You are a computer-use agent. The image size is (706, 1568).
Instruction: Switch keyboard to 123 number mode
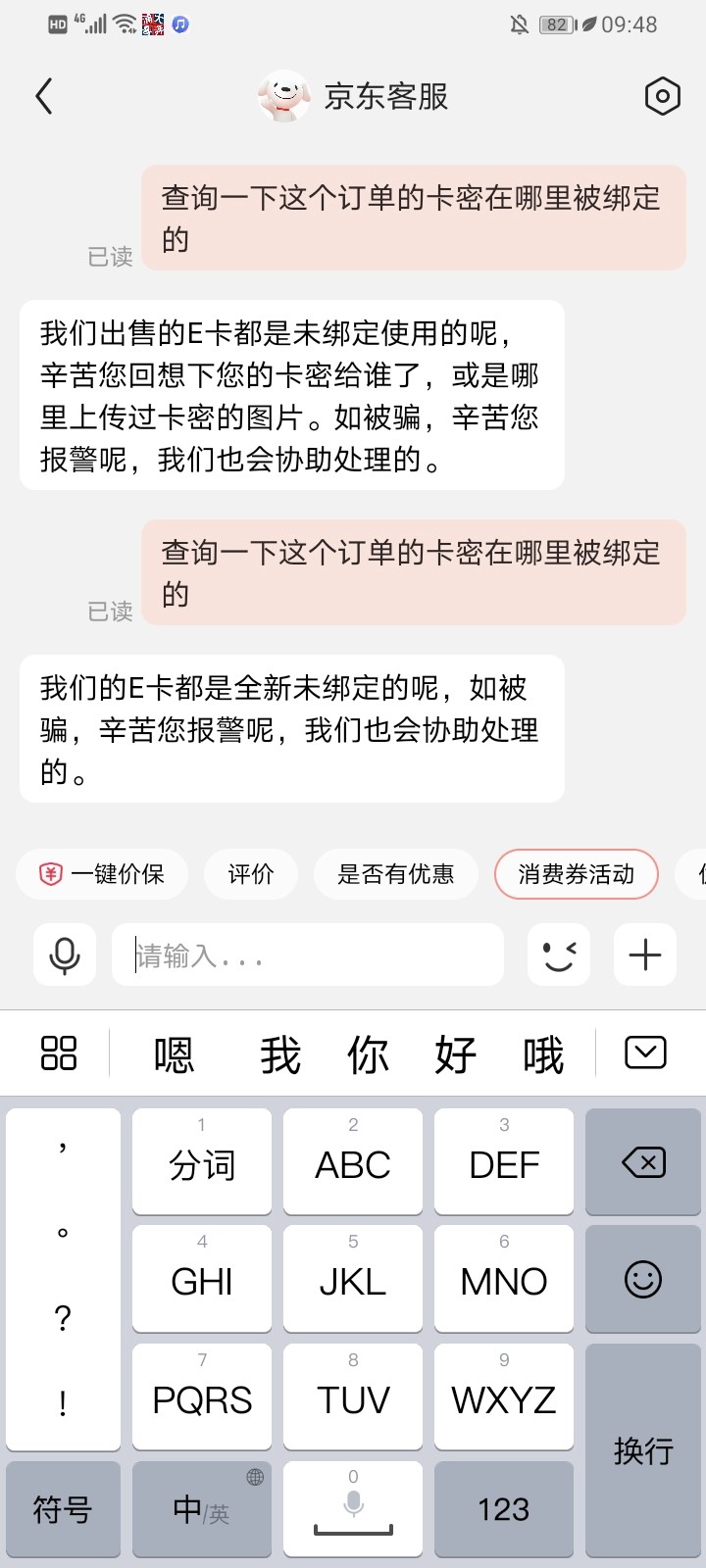coord(503,1509)
